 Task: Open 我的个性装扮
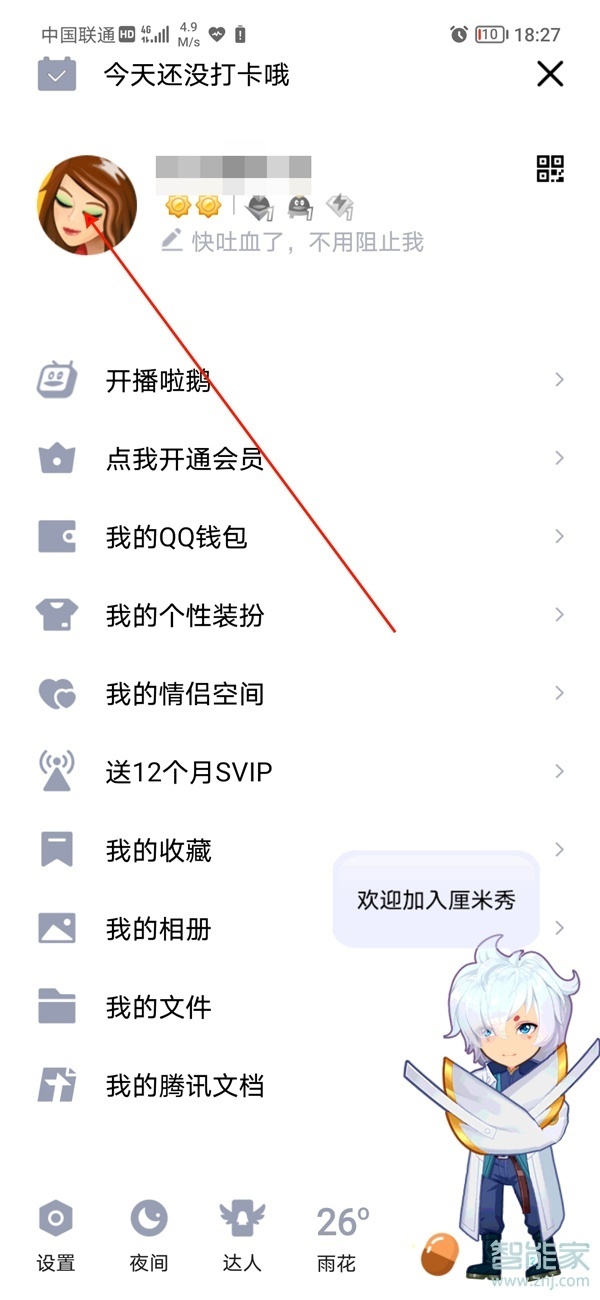pos(184,615)
